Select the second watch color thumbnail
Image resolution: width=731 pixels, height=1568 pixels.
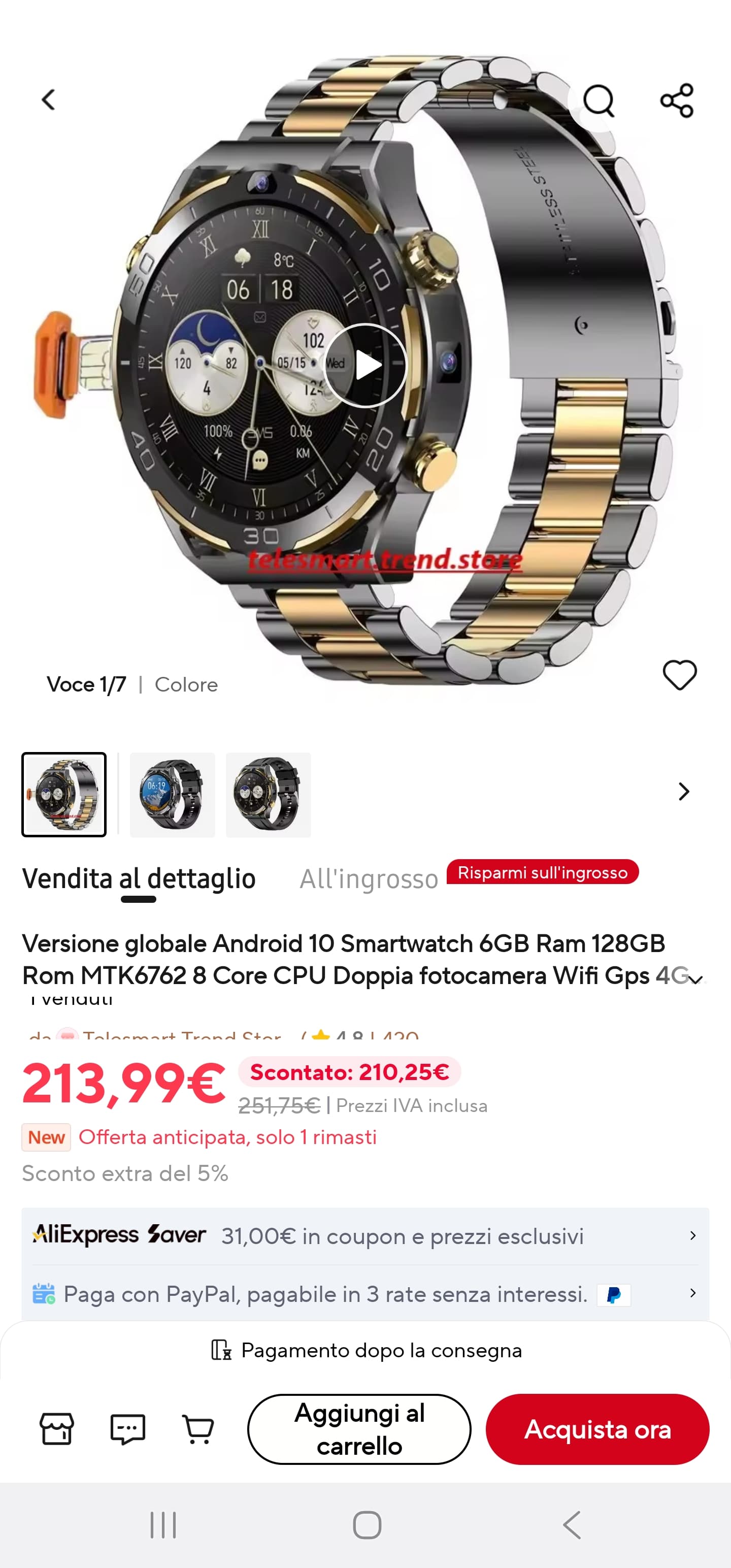click(x=172, y=794)
